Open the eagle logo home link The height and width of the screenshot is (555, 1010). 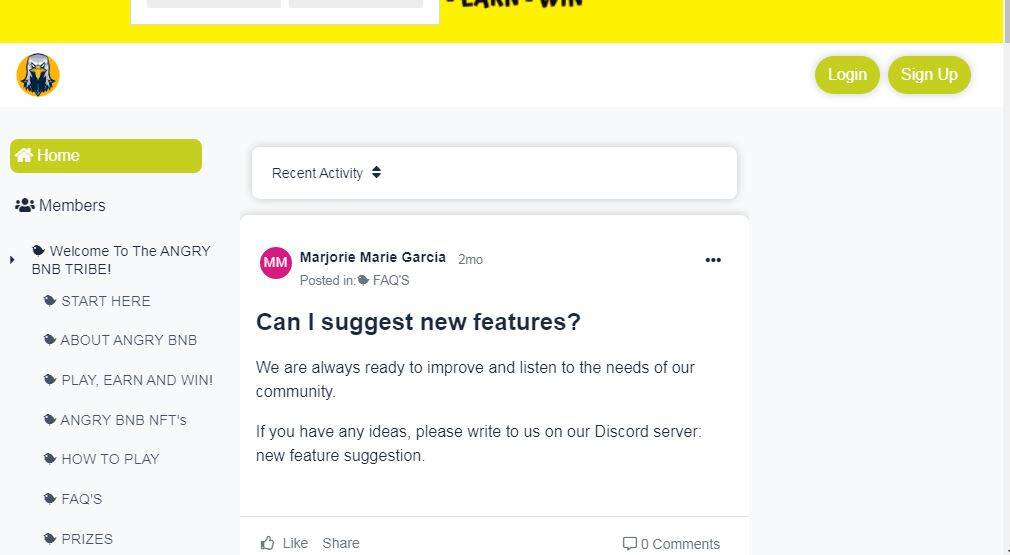38,75
